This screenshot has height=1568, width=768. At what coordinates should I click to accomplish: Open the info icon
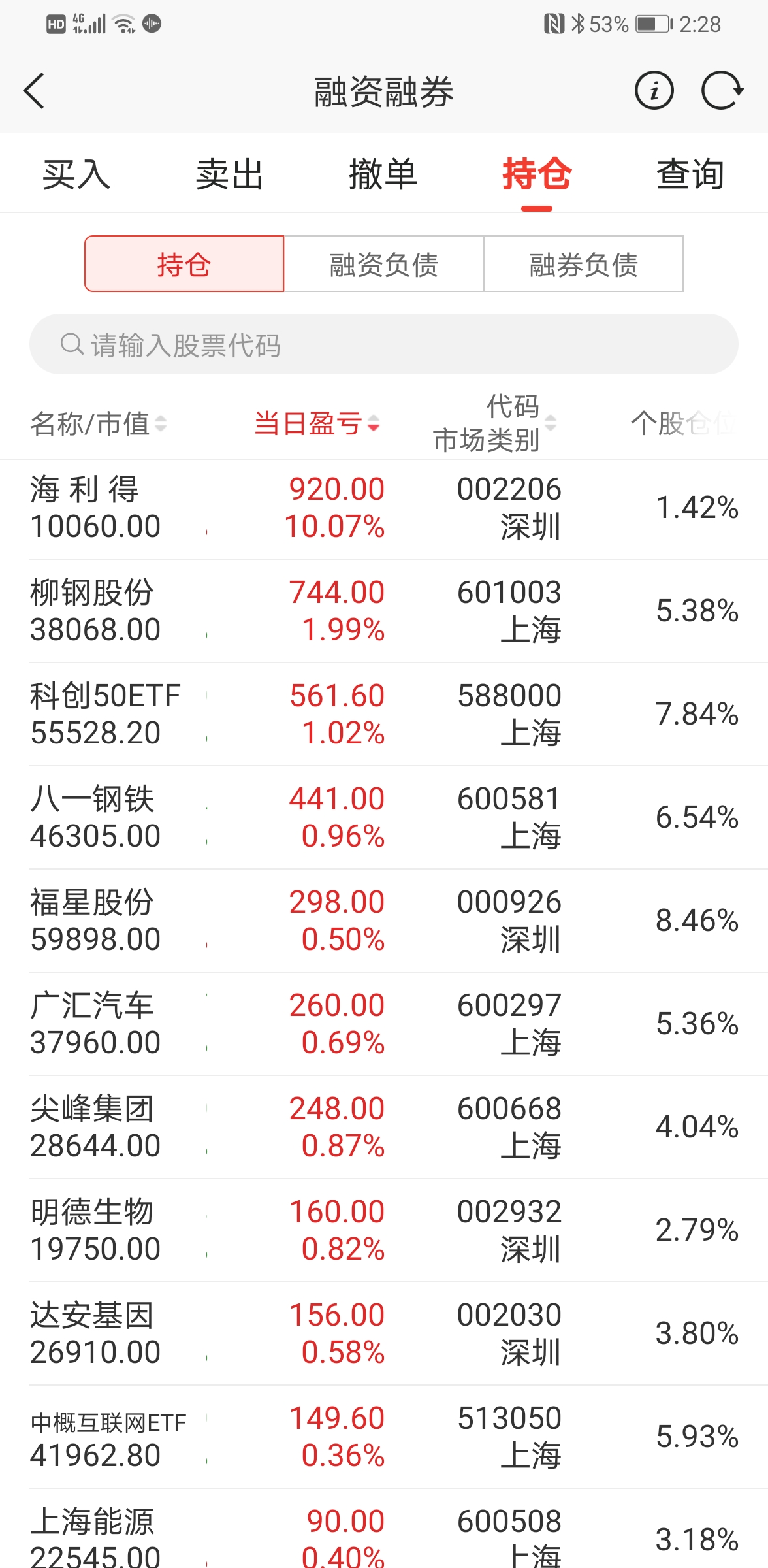click(x=654, y=90)
